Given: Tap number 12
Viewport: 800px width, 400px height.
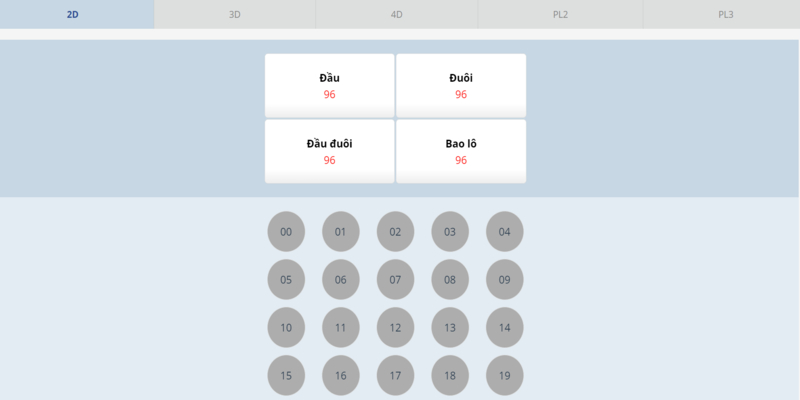Looking at the screenshot, I should point(395,328).
